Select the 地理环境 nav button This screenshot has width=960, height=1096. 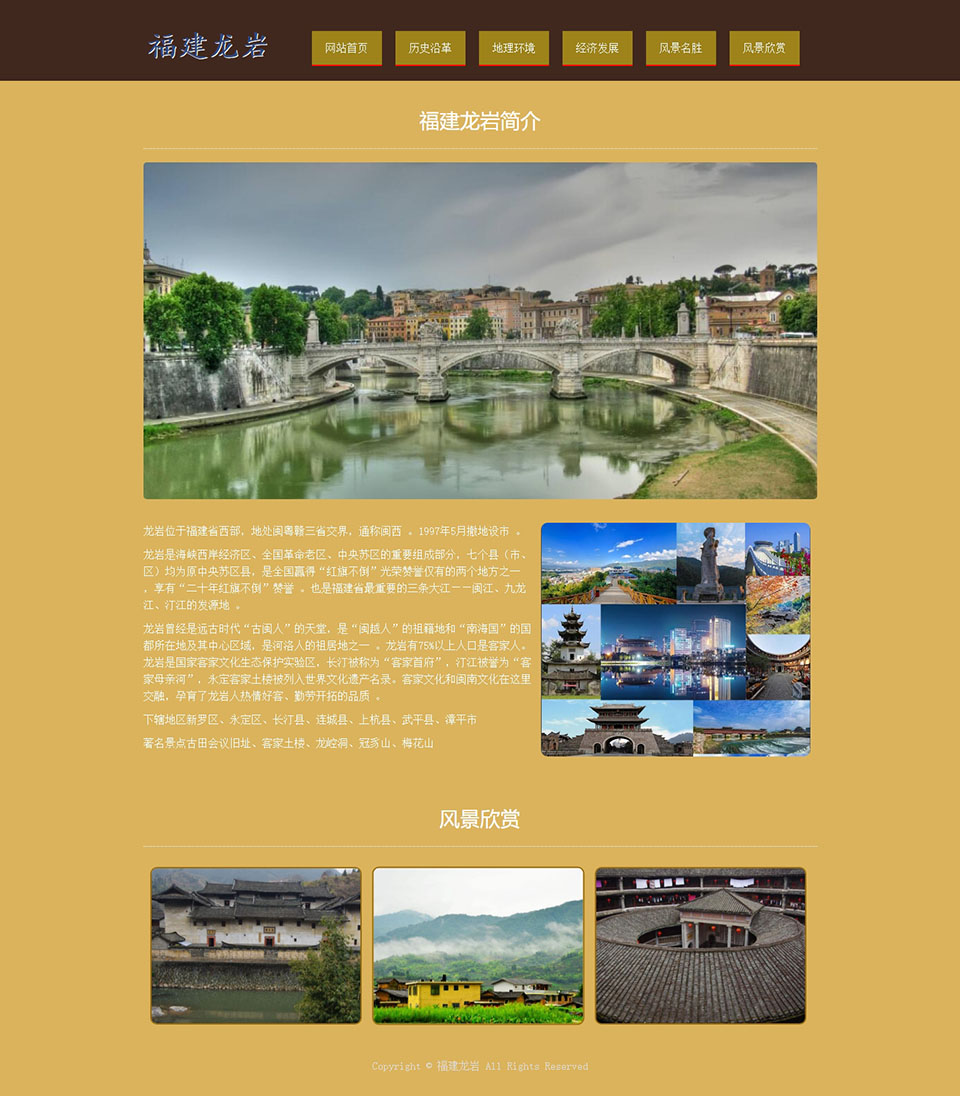(x=513, y=48)
